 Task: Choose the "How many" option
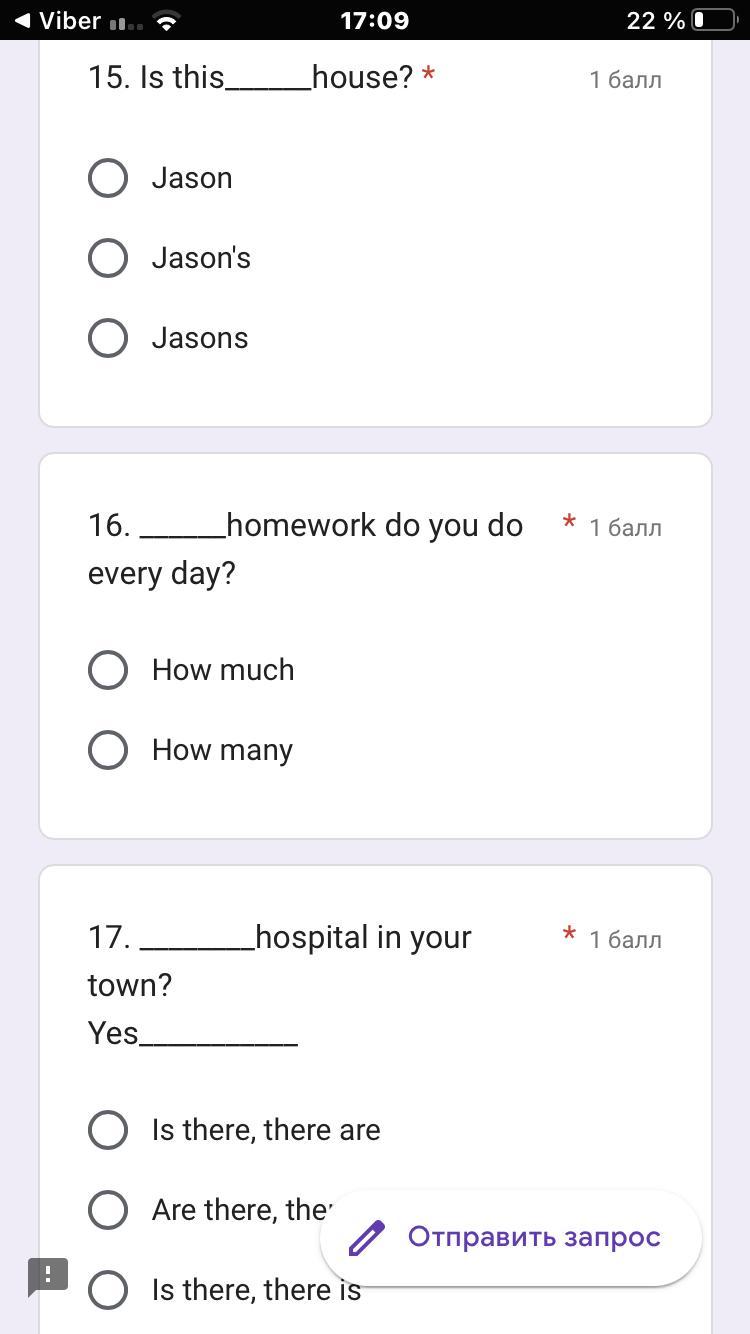pos(108,750)
